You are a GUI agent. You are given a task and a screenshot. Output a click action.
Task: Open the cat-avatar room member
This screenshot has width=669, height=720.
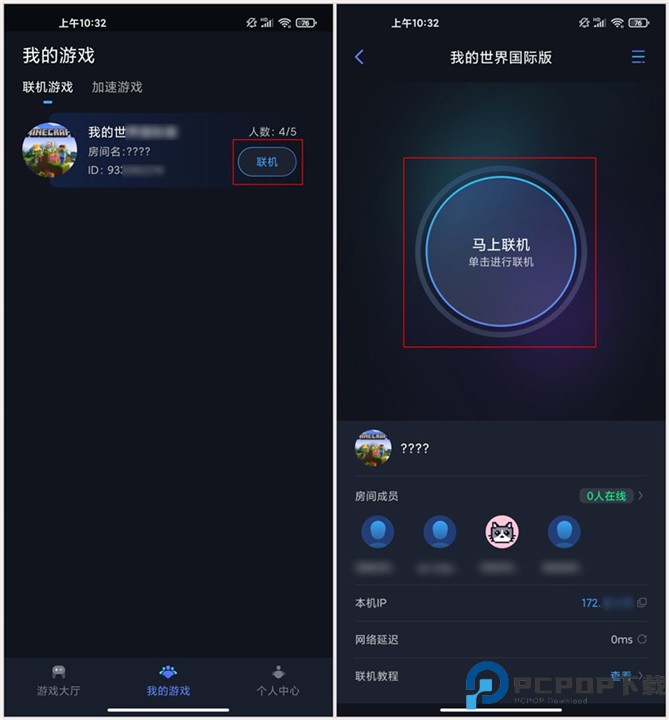click(502, 532)
